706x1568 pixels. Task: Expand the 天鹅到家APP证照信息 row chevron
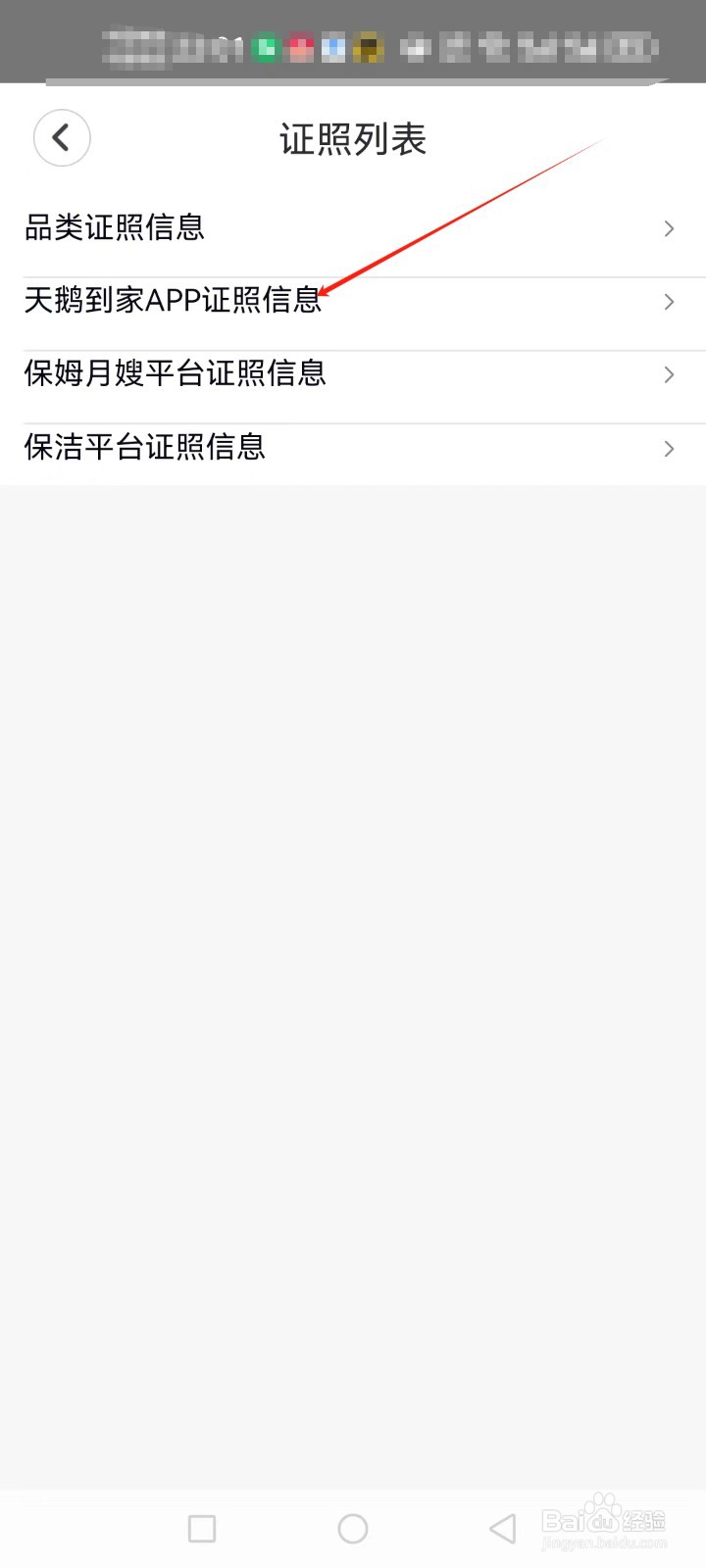(x=669, y=302)
